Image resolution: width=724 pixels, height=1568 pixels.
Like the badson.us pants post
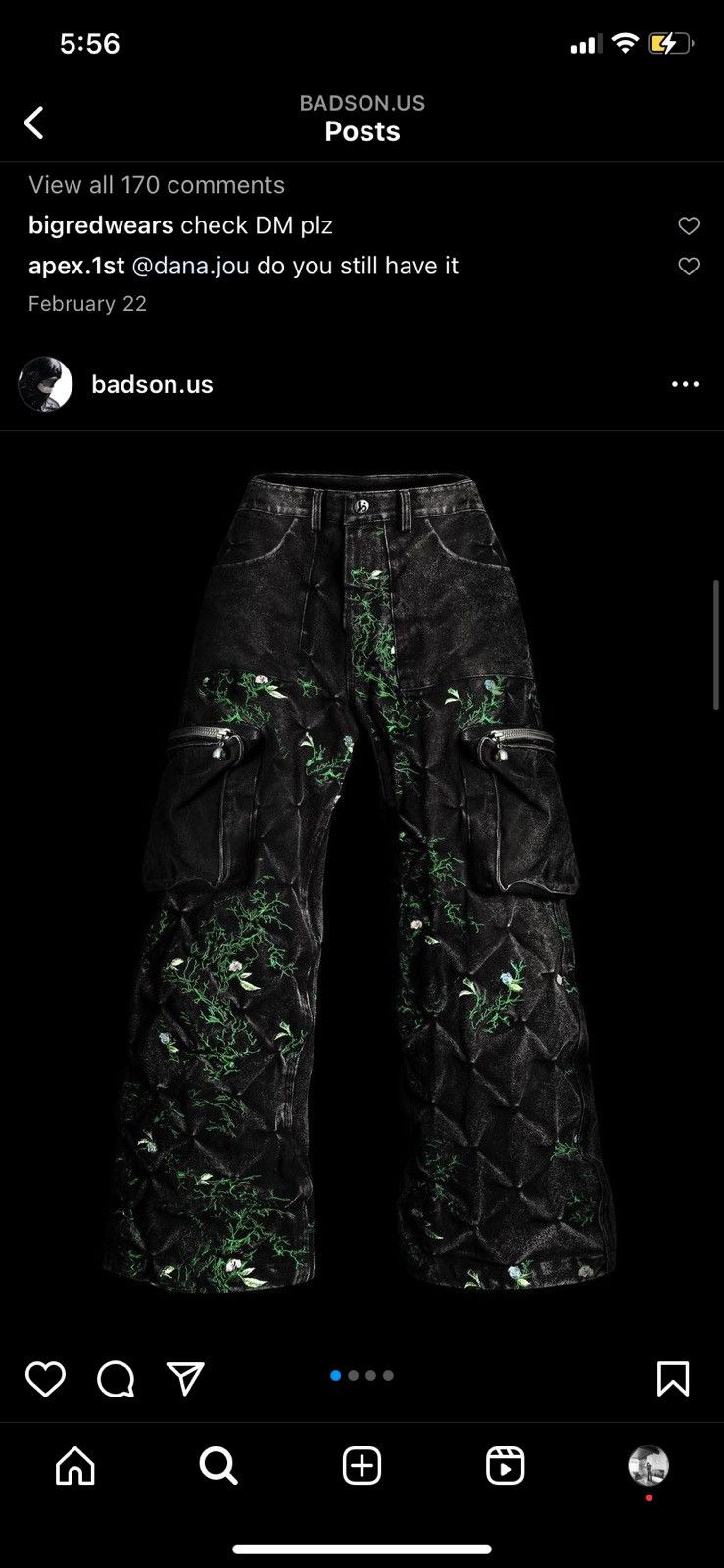(x=45, y=1379)
